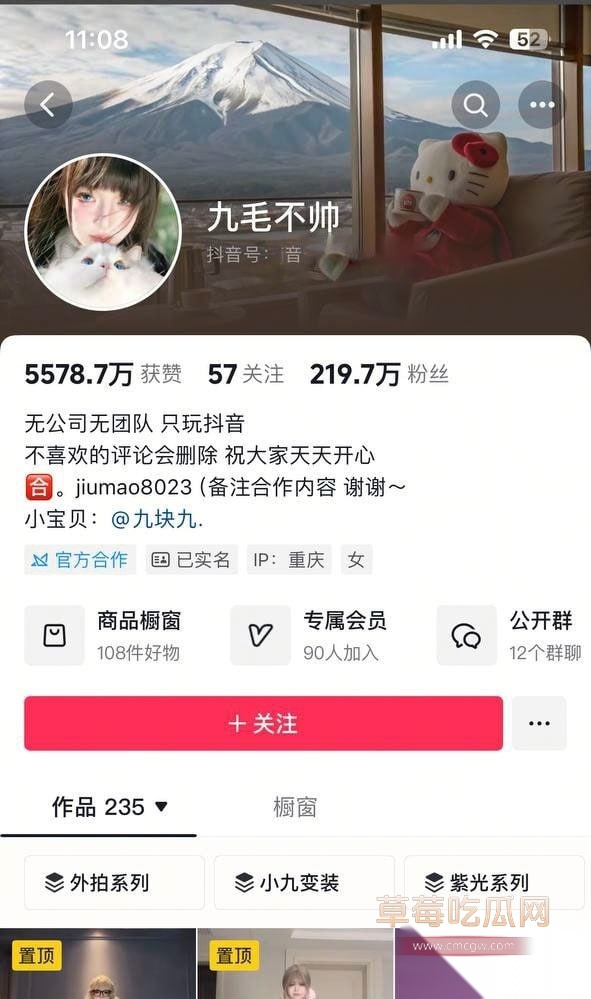Open search on this profile
This screenshot has width=591, height=999.
click(475, 104)
